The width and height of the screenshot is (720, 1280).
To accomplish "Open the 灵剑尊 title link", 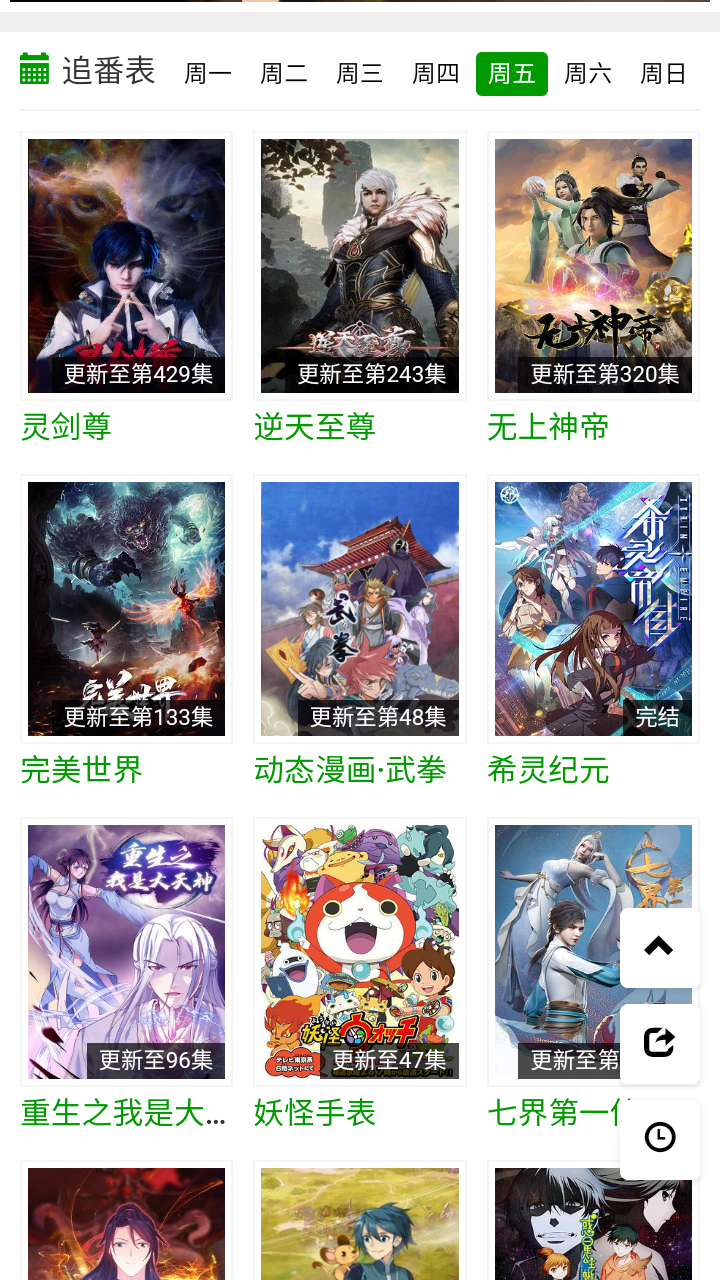I will 66,428.
